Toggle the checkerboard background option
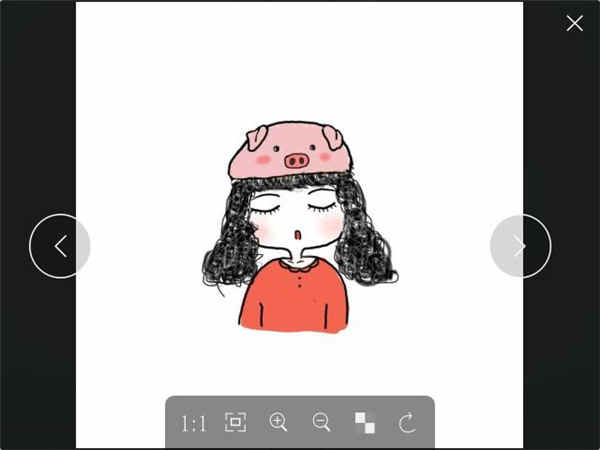Image resolution: width=600 pixels, height=450 pixels. 364,423
